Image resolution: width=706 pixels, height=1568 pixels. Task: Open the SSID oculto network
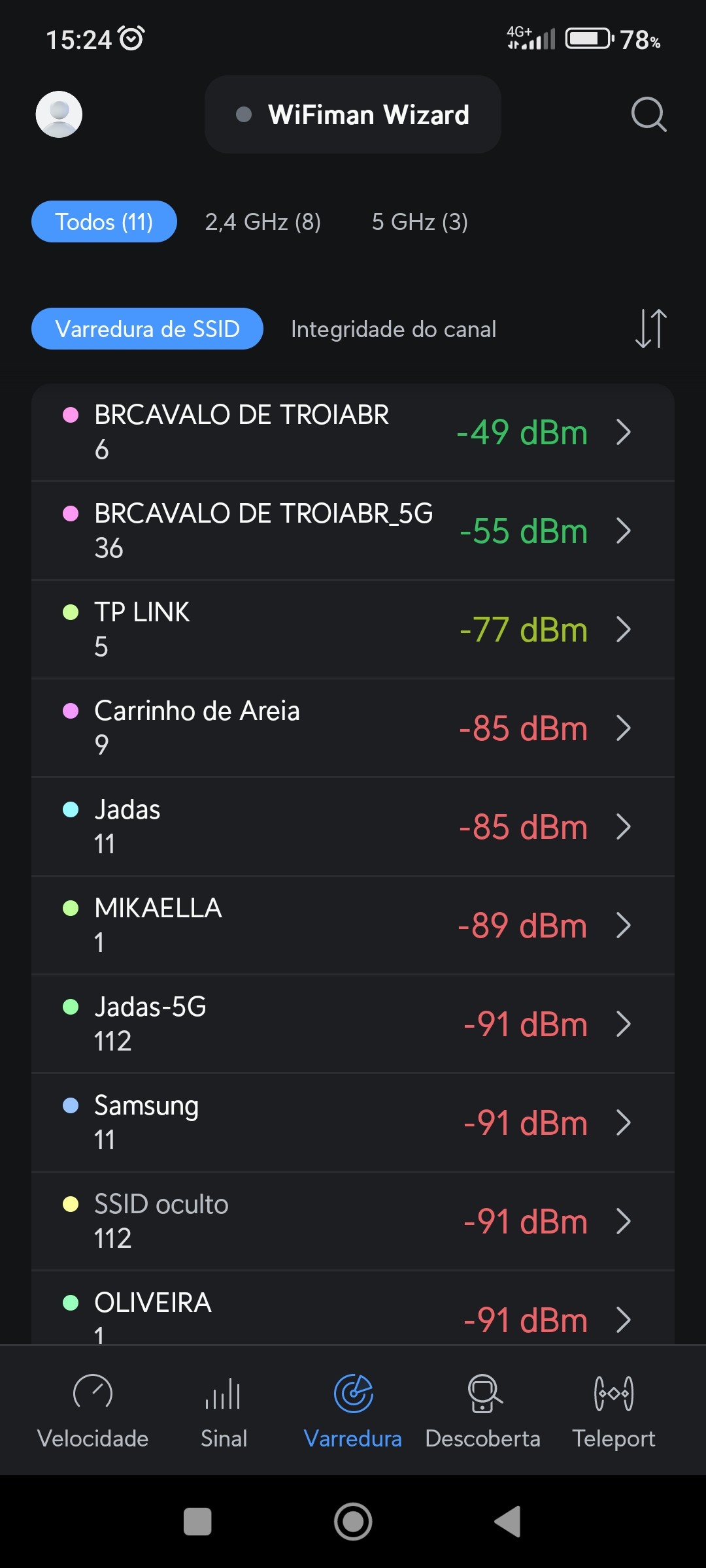[x=353, y=1221]
